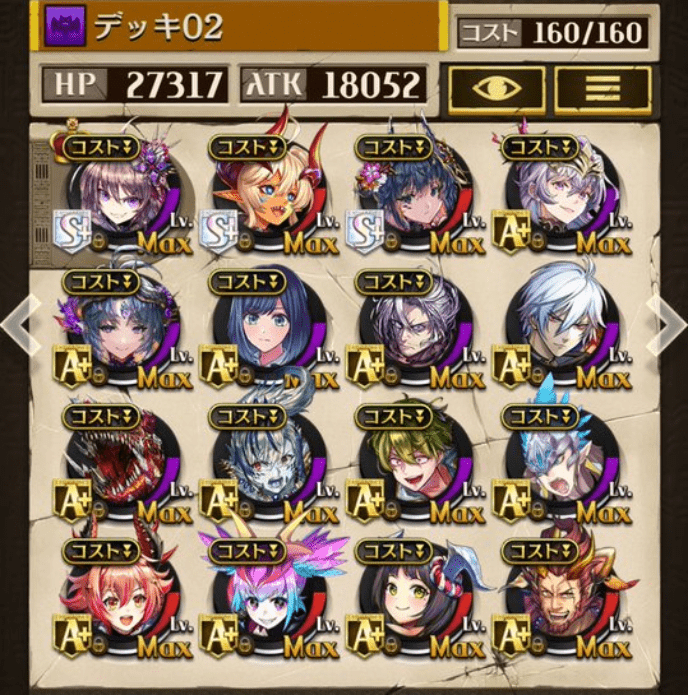Tap the eye view toggle button
Image resolution: width=688 pixels, height=695 pixels.
(x=497, y=86)
